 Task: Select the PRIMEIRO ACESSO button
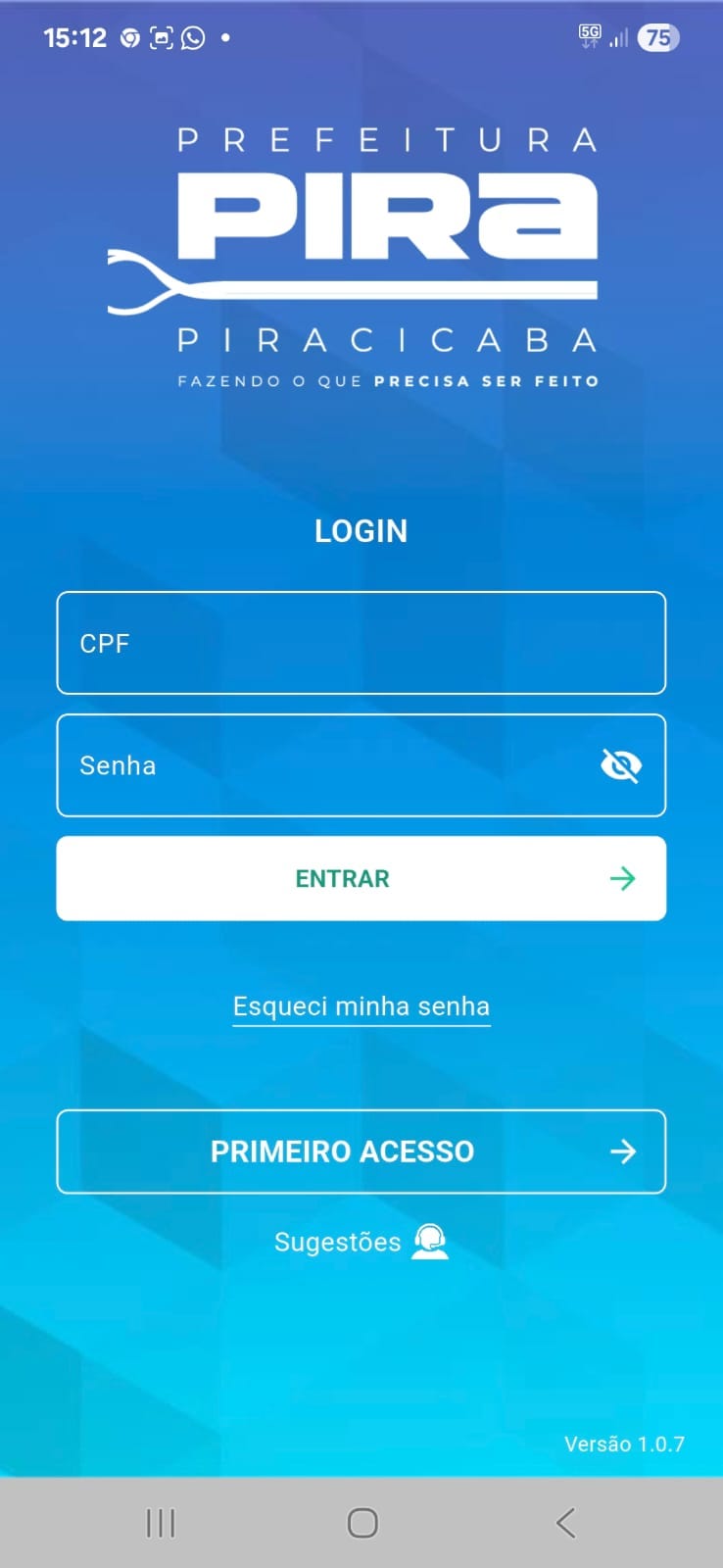tap(361, 1151)
